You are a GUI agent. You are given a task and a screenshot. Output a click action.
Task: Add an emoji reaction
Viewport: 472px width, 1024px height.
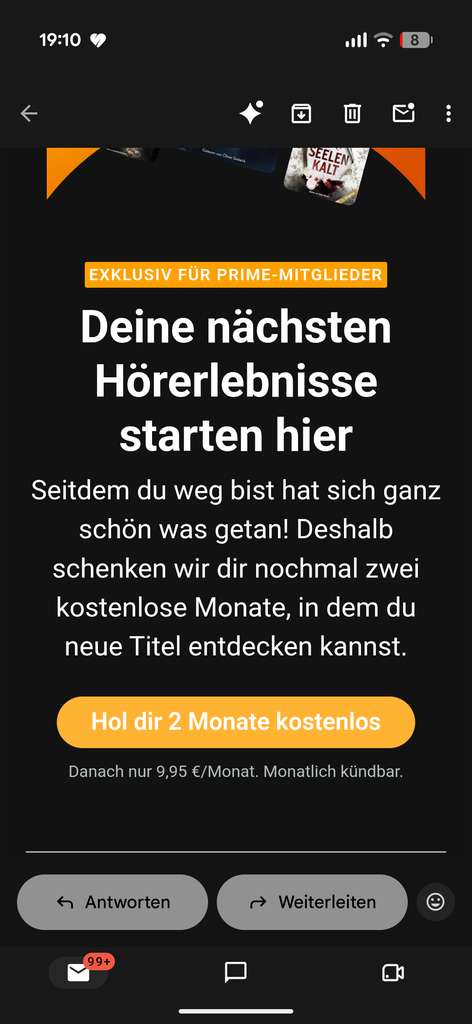(x=435, y=902)
